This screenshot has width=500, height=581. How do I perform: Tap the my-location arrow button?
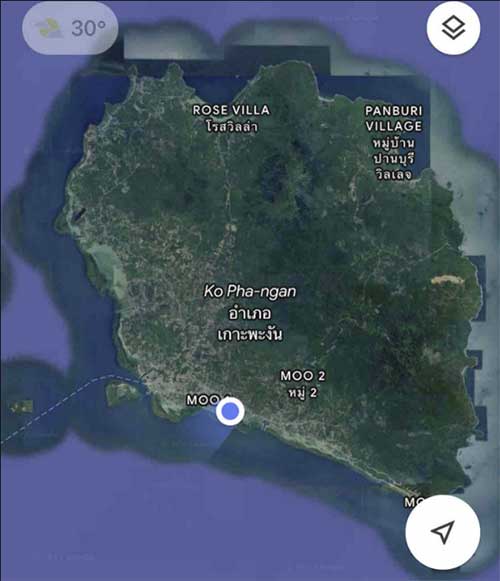click(x=443, y=532)
